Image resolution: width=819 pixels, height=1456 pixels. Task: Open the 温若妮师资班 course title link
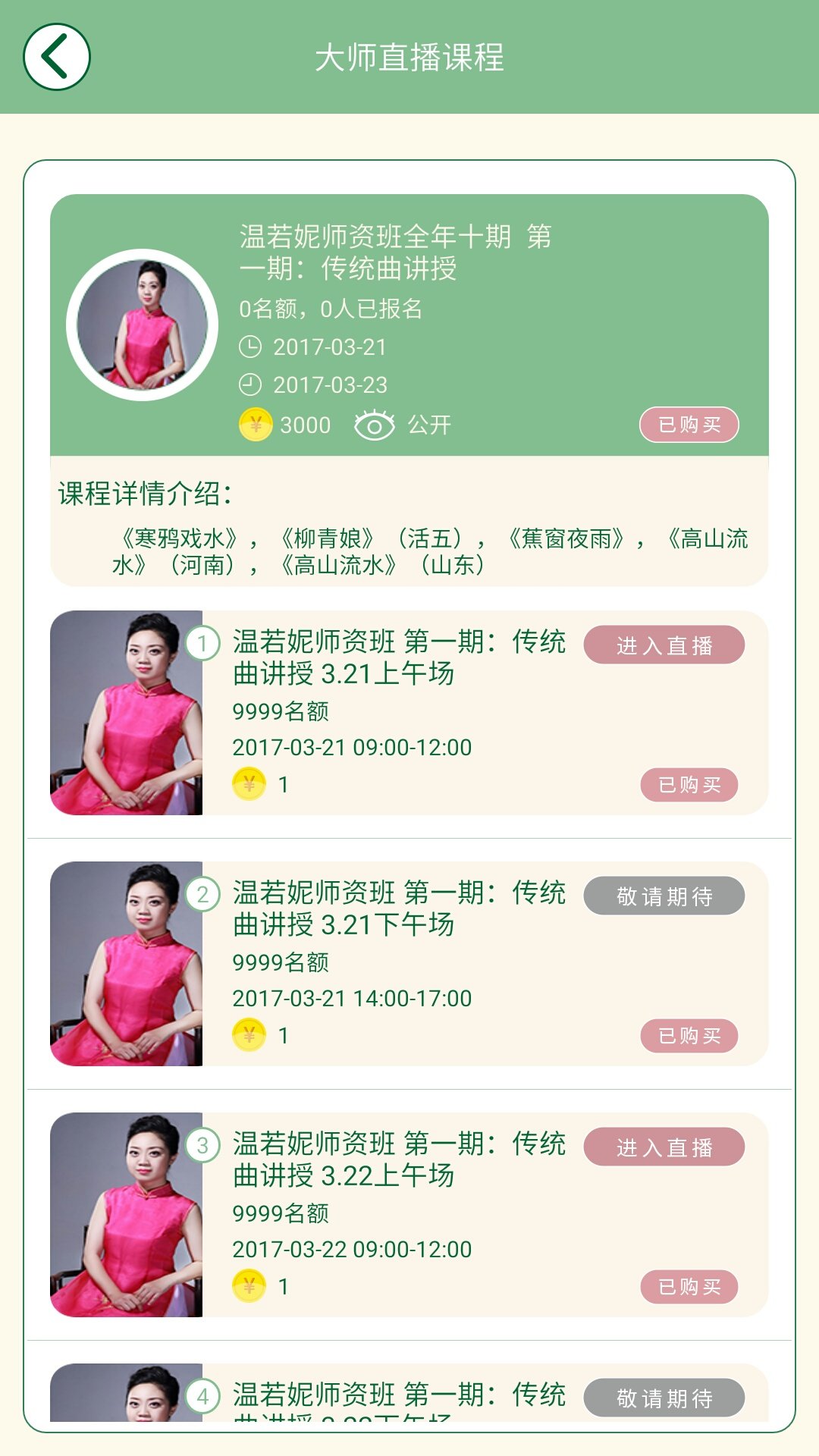(394, 252)
